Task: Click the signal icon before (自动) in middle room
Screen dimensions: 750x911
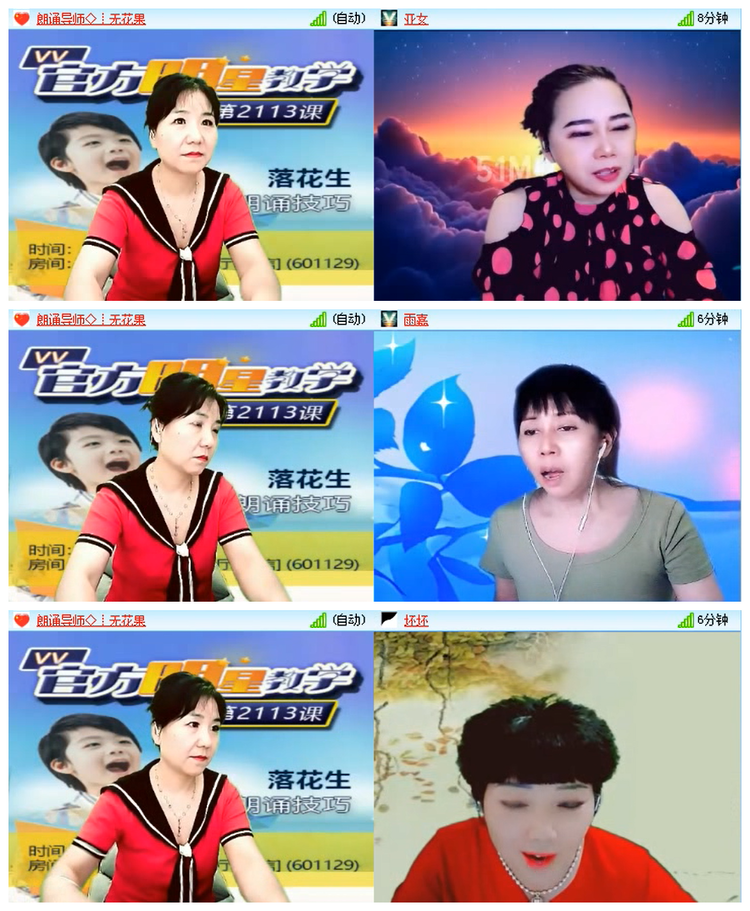Action: coord(319,318)
